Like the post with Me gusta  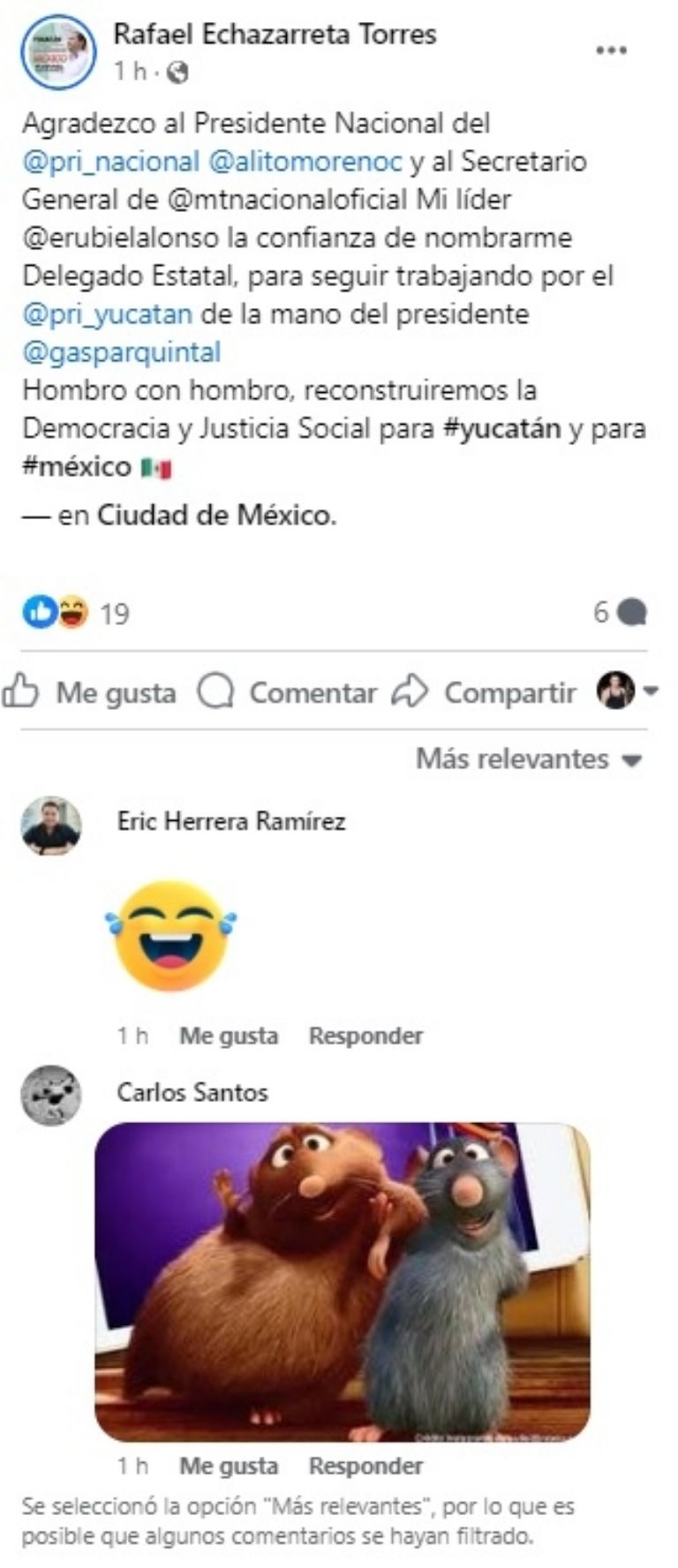[x=90, y=693]
